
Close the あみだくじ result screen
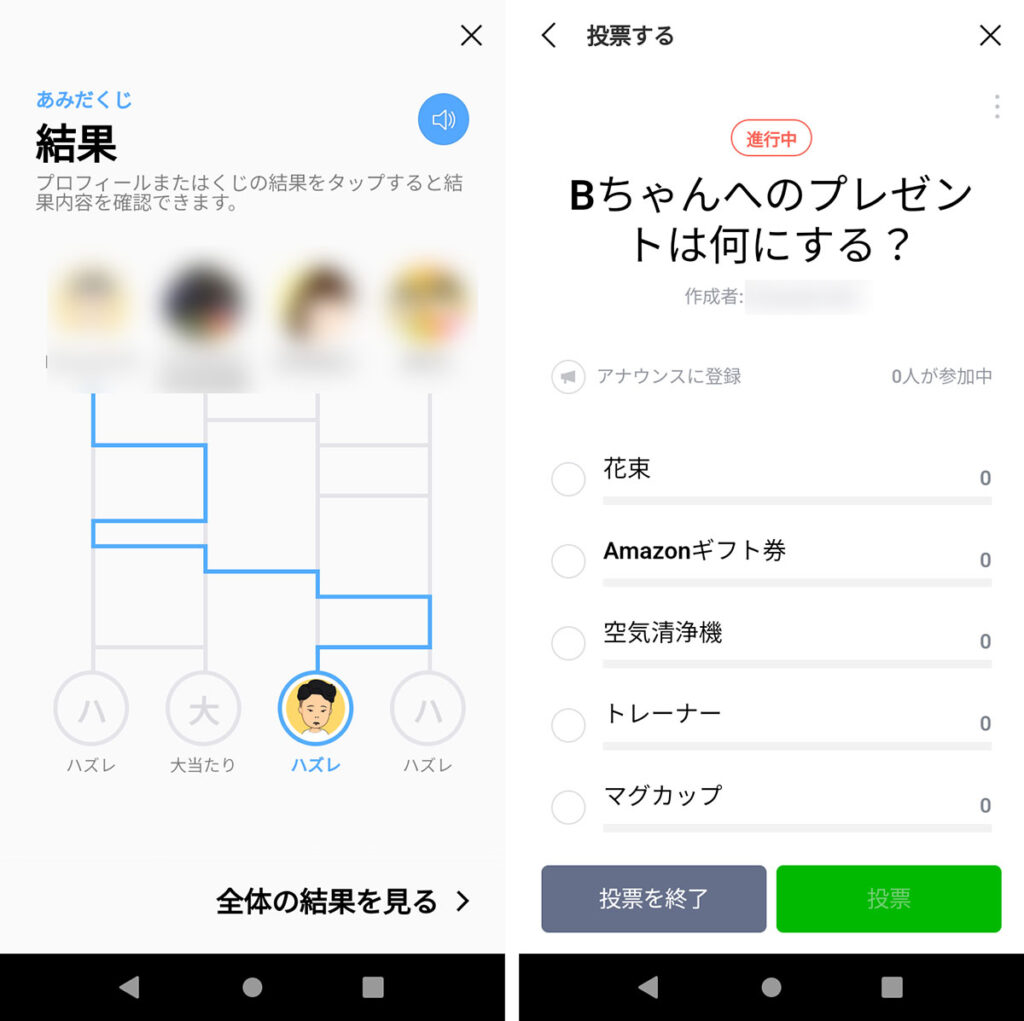click(471, 36)
